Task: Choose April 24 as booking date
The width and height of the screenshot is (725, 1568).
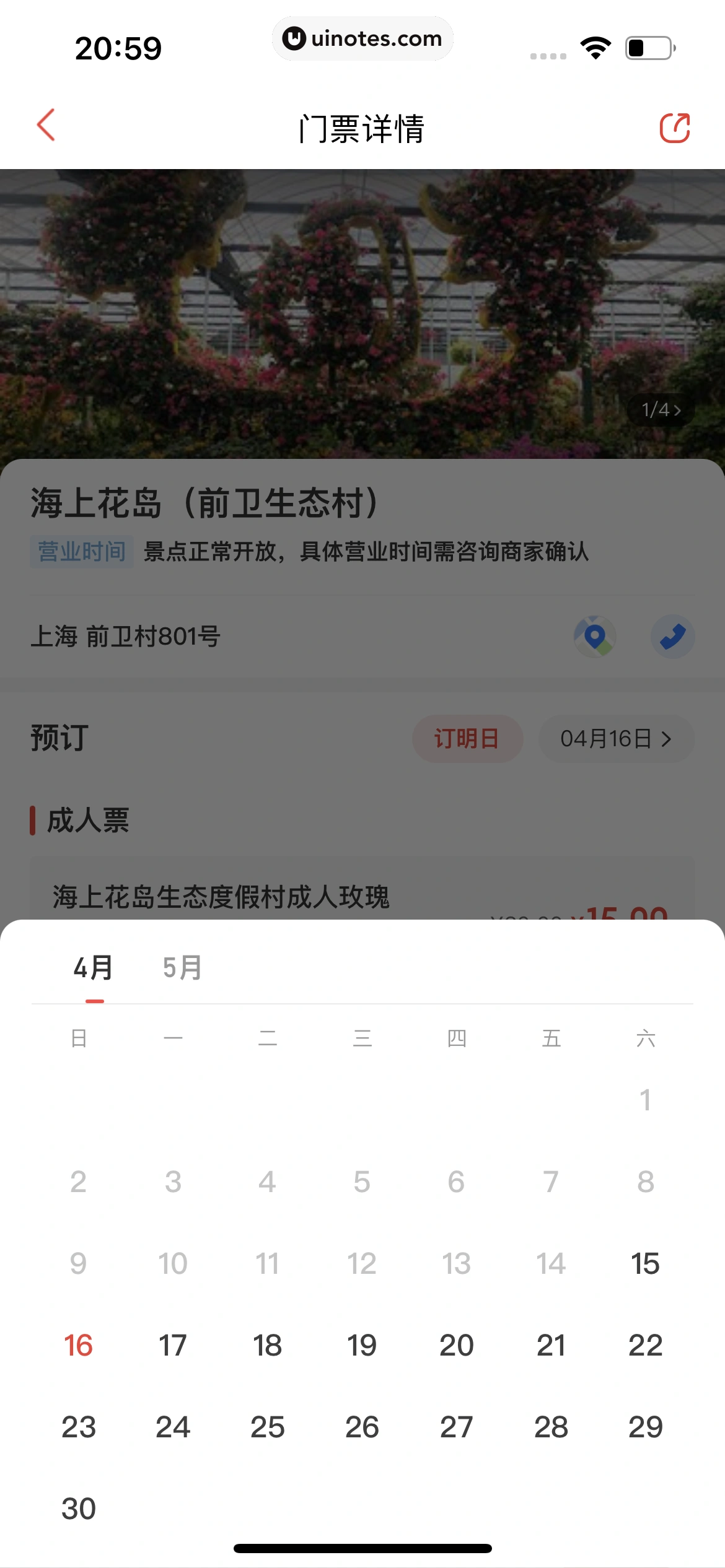Action: tap(173, 1427)
